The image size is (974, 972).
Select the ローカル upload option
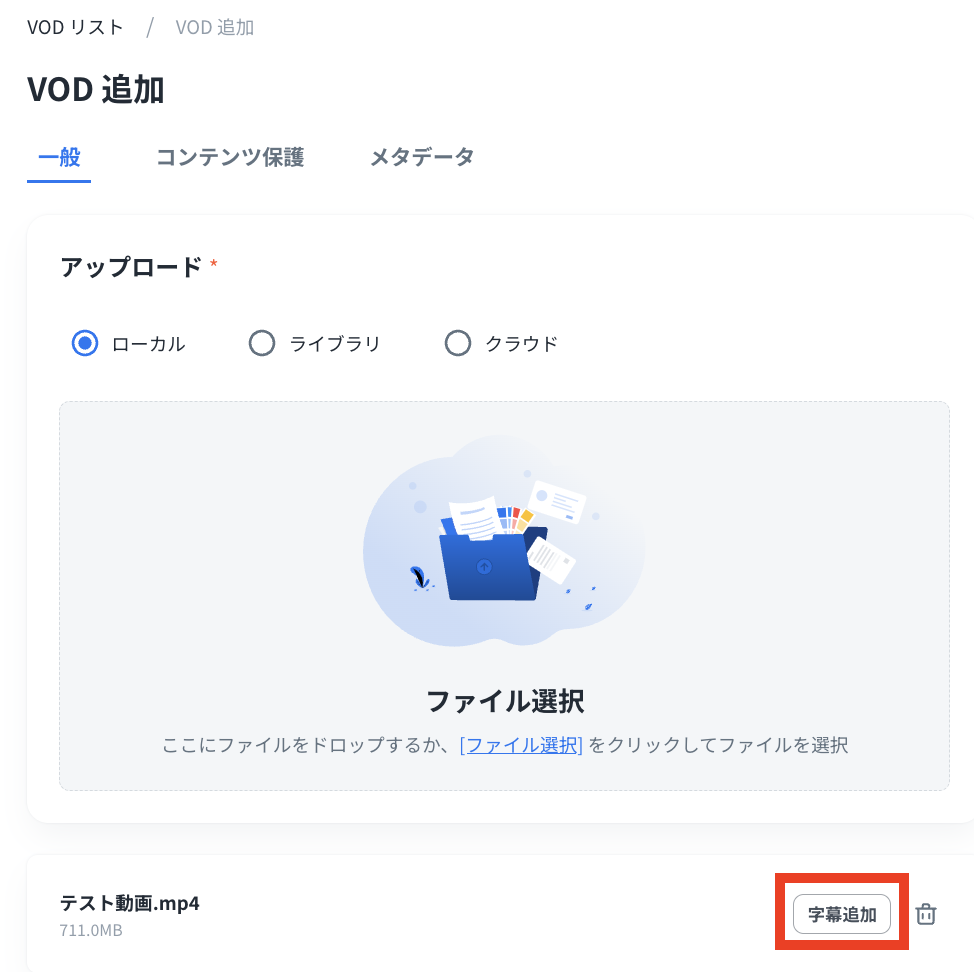tap(86, 344)
